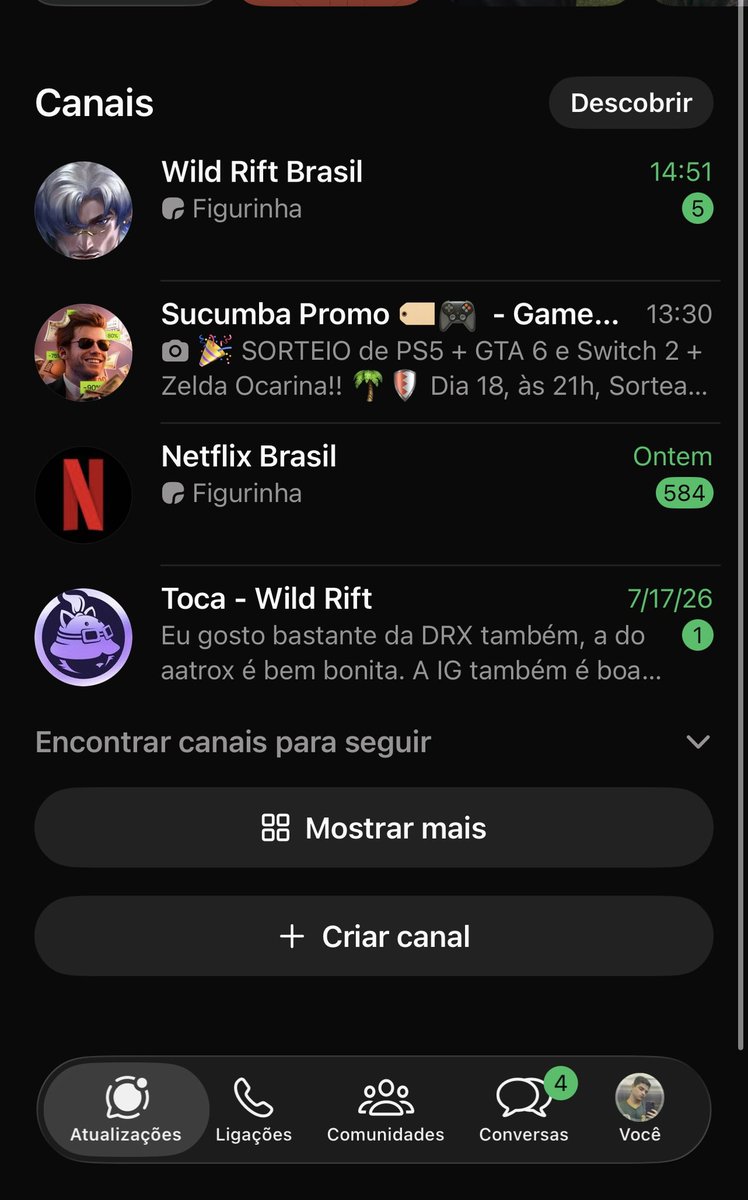Open the Toca - Wild Rift channel
This screenshot has height=1200, width=748.
(374, 637)
